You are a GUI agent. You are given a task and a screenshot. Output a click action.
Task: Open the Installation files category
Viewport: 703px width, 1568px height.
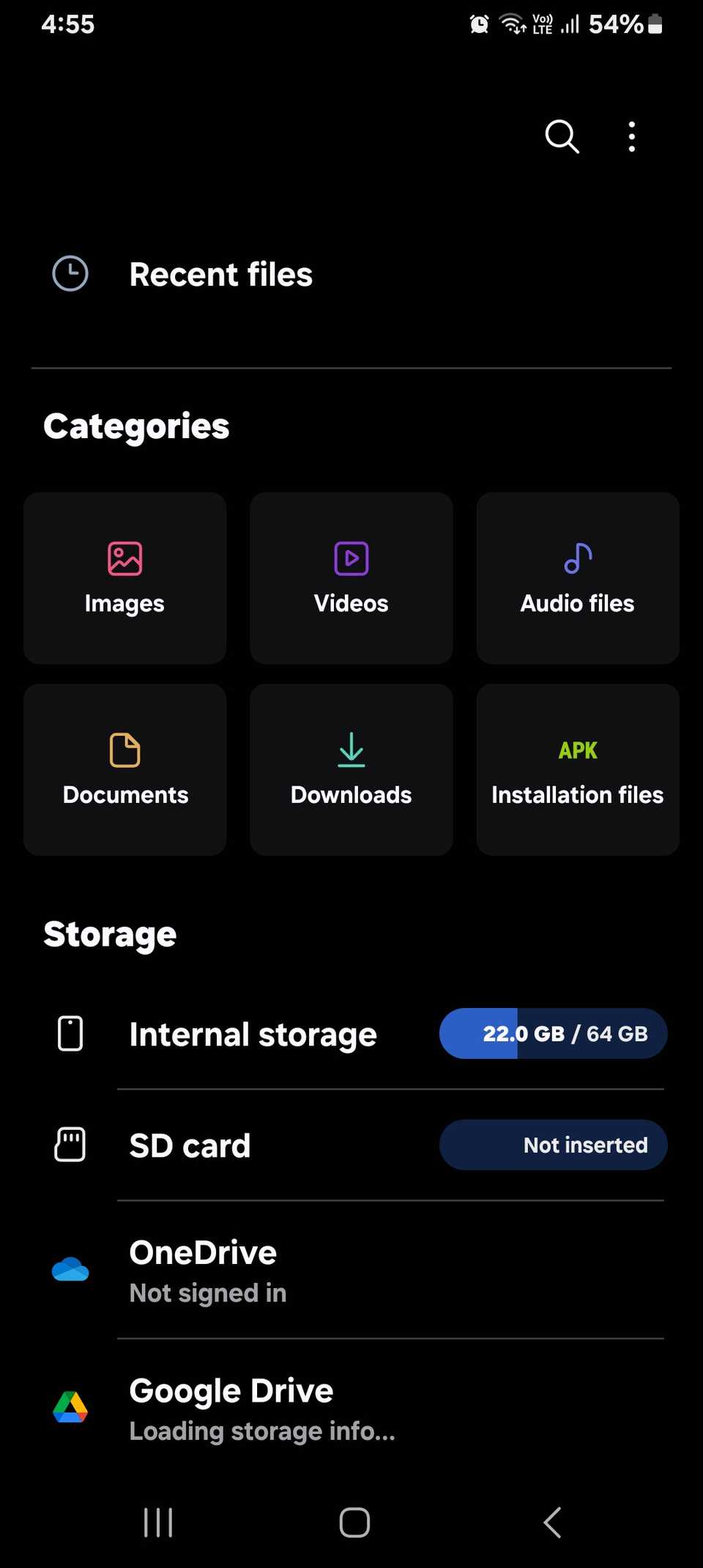coord(578,769)
